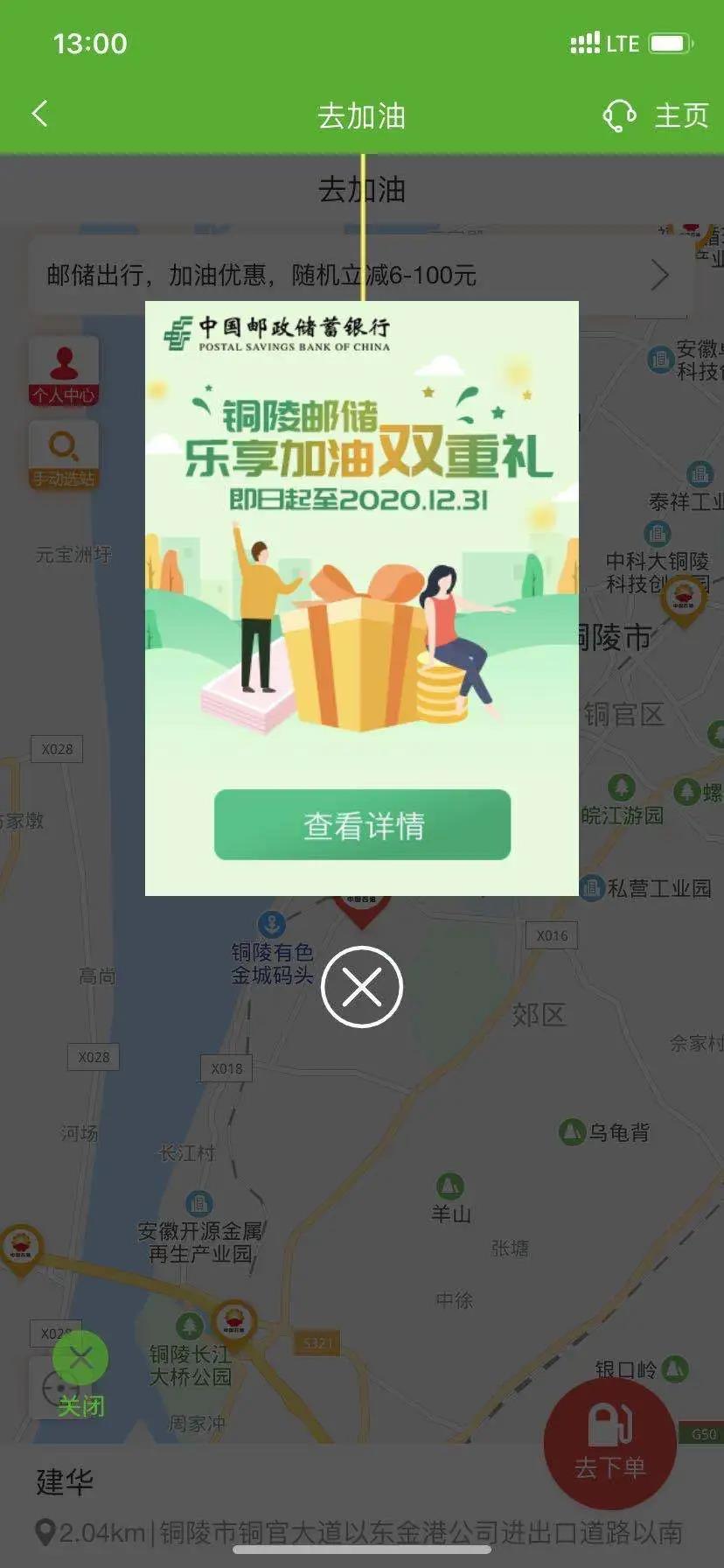Tap the green 关闭 button
The height and width of the screenshot is (1568, 724).
point(80,1370)
